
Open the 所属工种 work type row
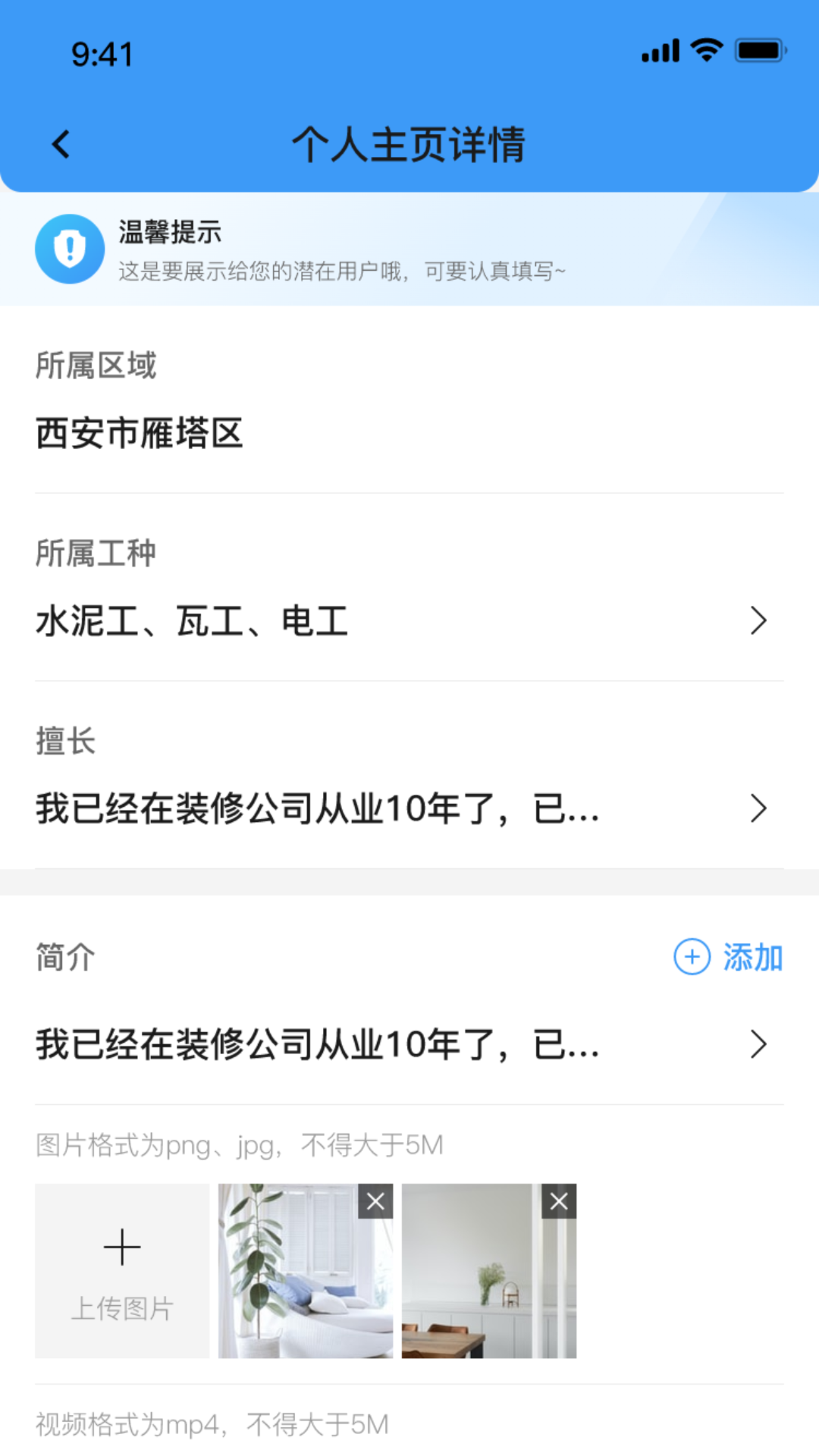[409, 620]
